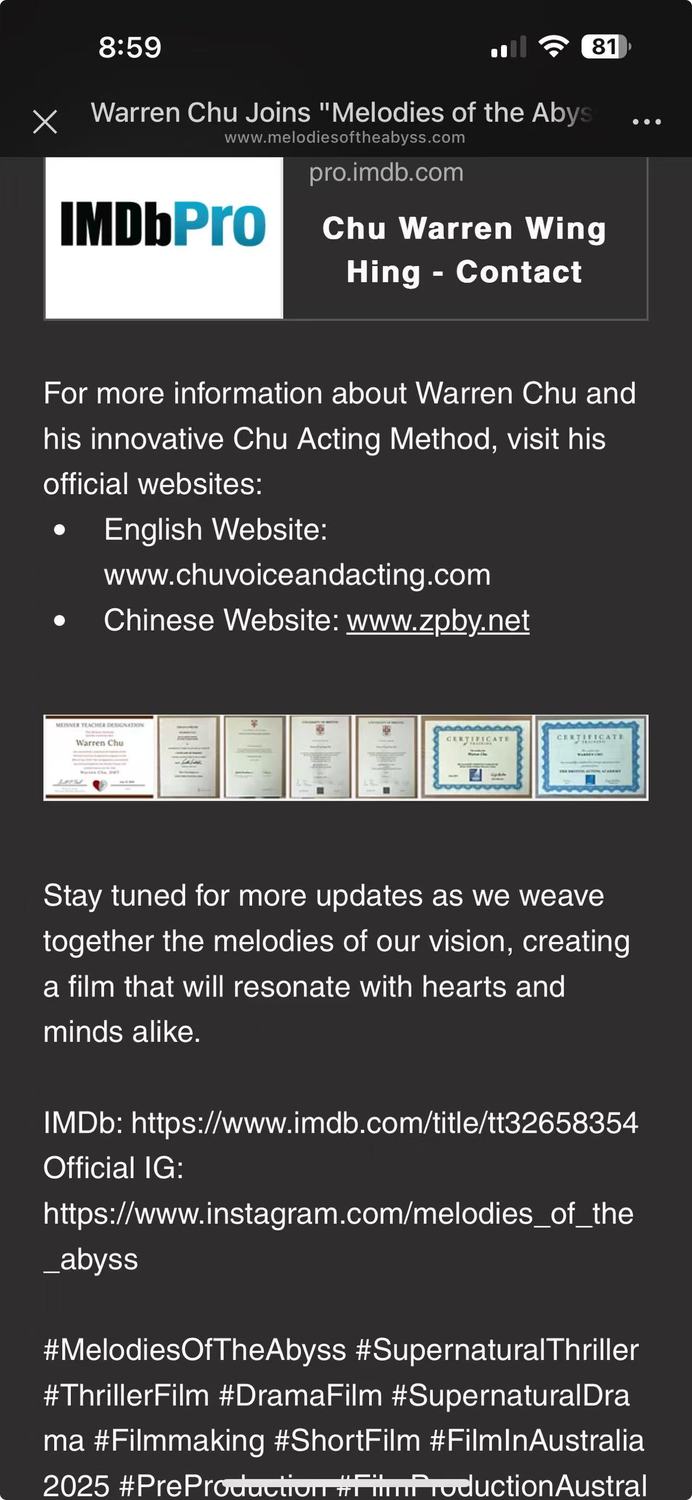View the certificates image strip
The height and width of the screenshot is (1500, 692).
pyautogui.click(x=346, y=757)
